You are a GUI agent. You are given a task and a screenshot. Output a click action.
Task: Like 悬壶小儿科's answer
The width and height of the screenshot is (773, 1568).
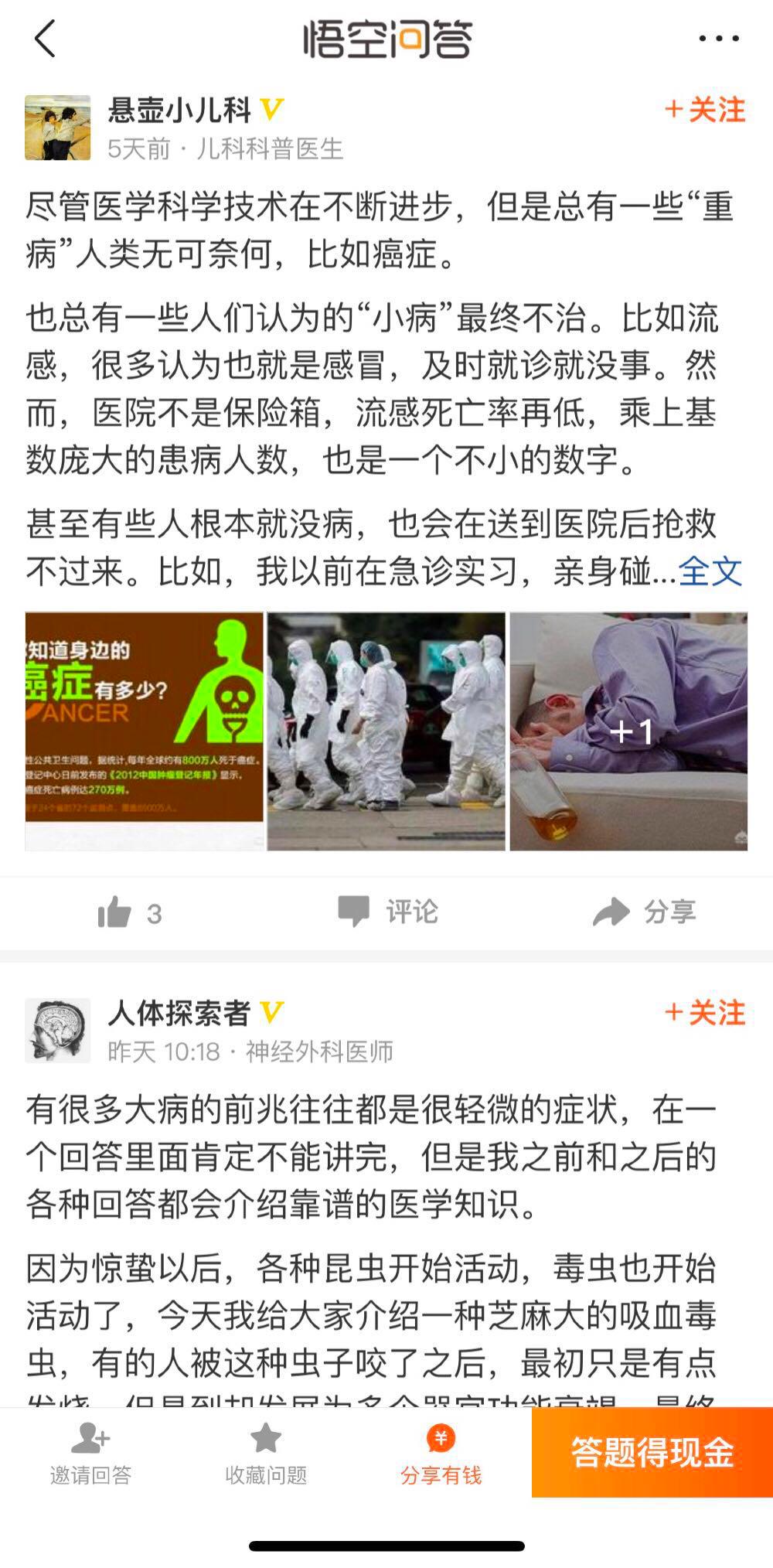click(129, 913)
